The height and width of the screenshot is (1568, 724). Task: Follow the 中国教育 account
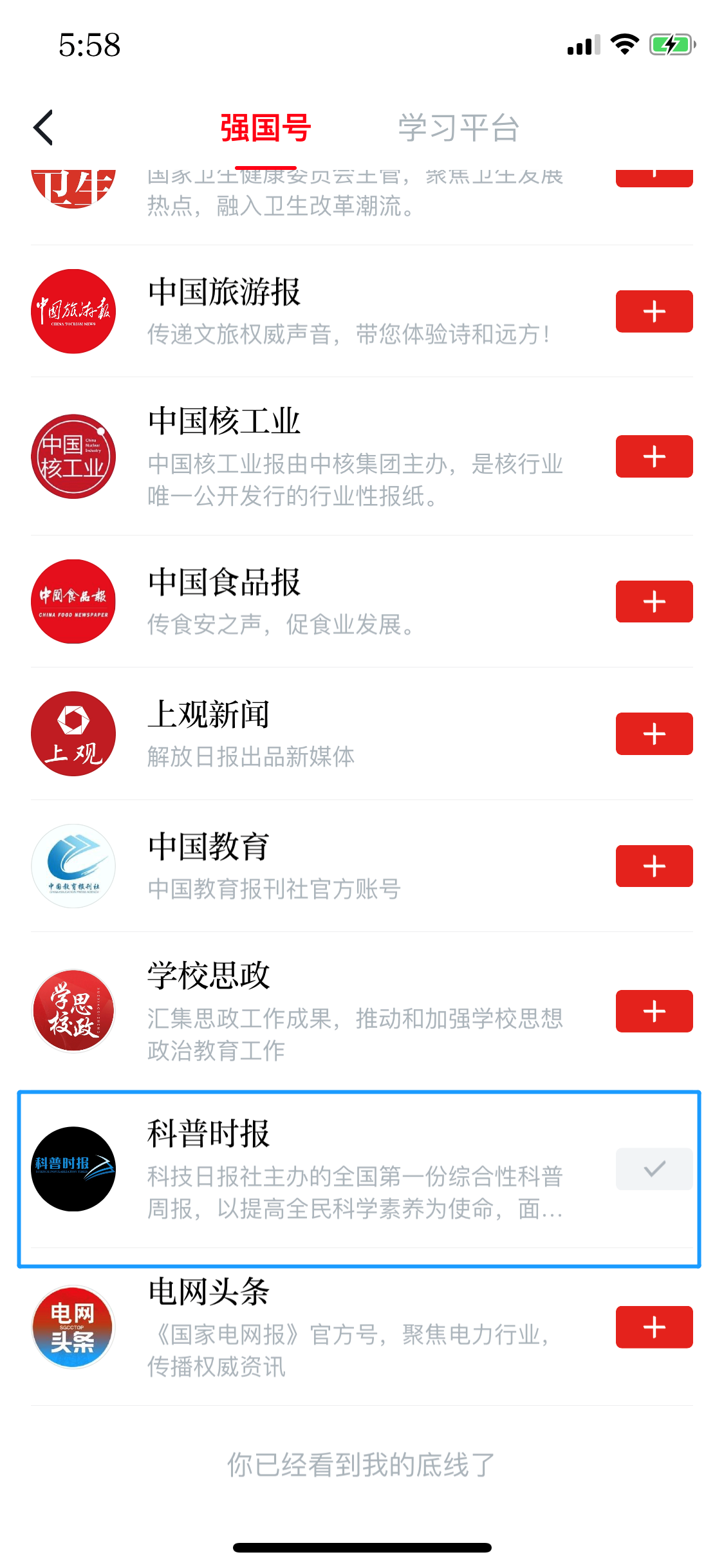654,866
